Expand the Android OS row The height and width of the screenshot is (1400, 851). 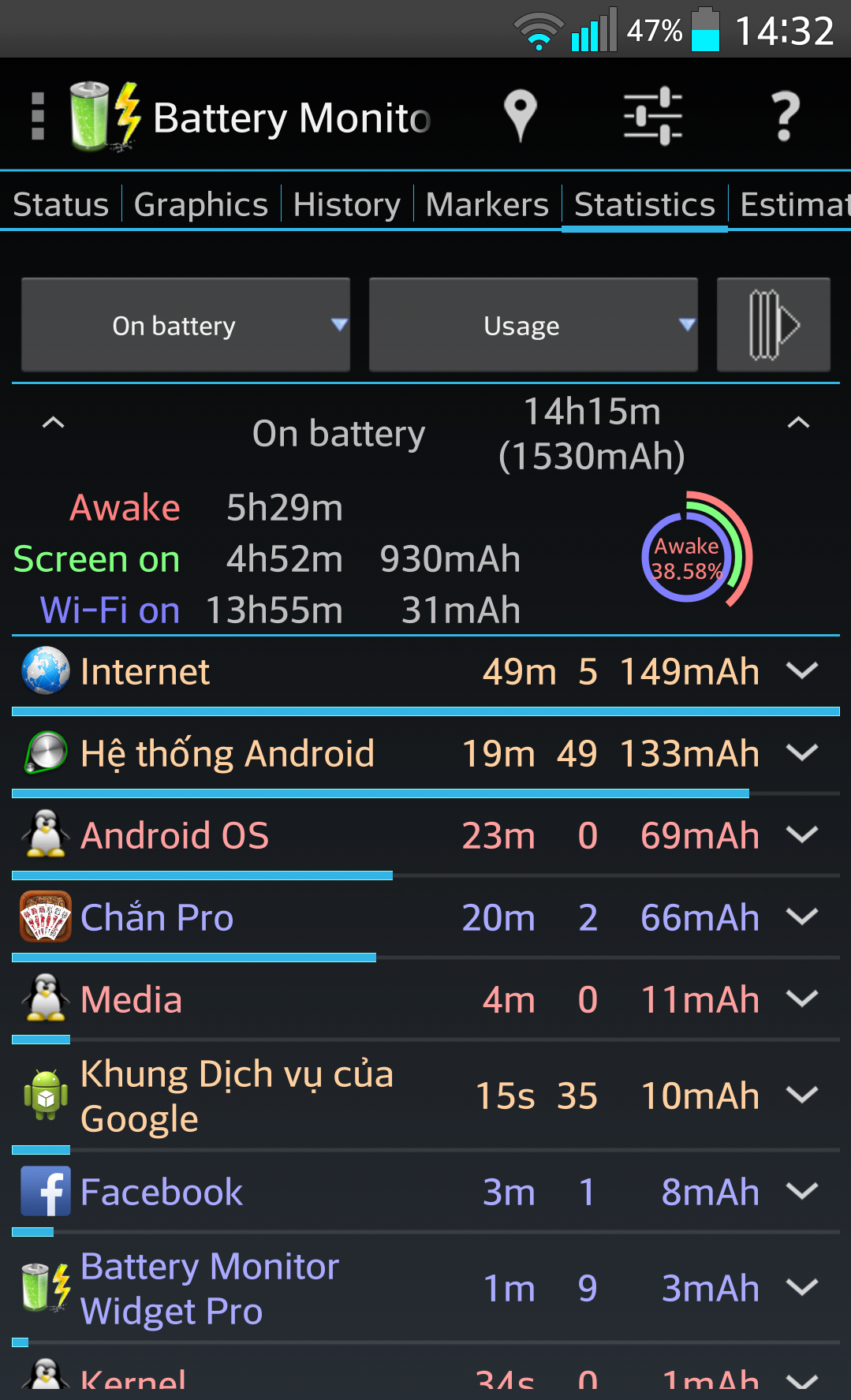(802, 835)
